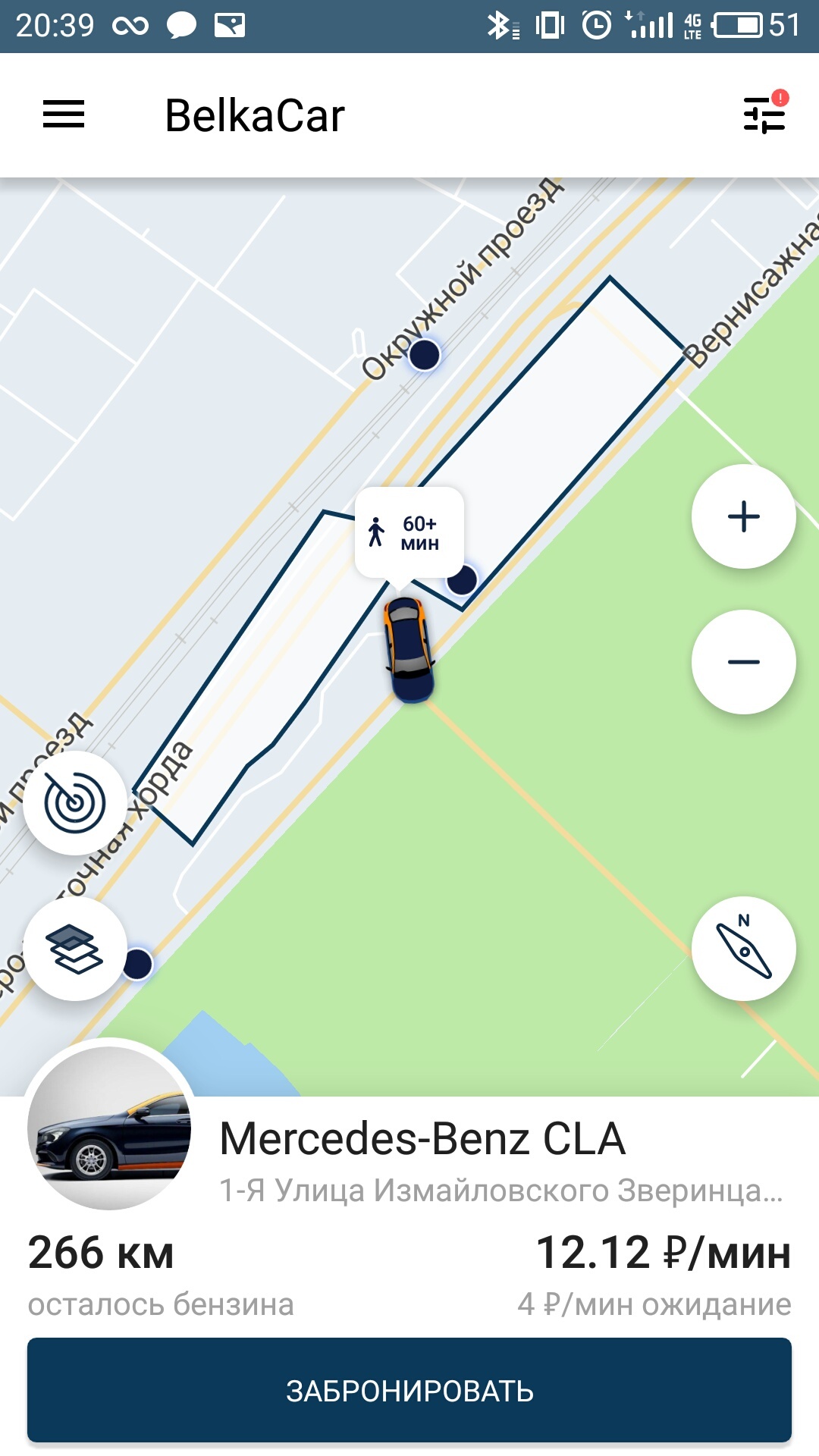Select the car marker on Окружной проезд
The width and height of the screenshot is (819, 1456).
click(x=425, y=354)
